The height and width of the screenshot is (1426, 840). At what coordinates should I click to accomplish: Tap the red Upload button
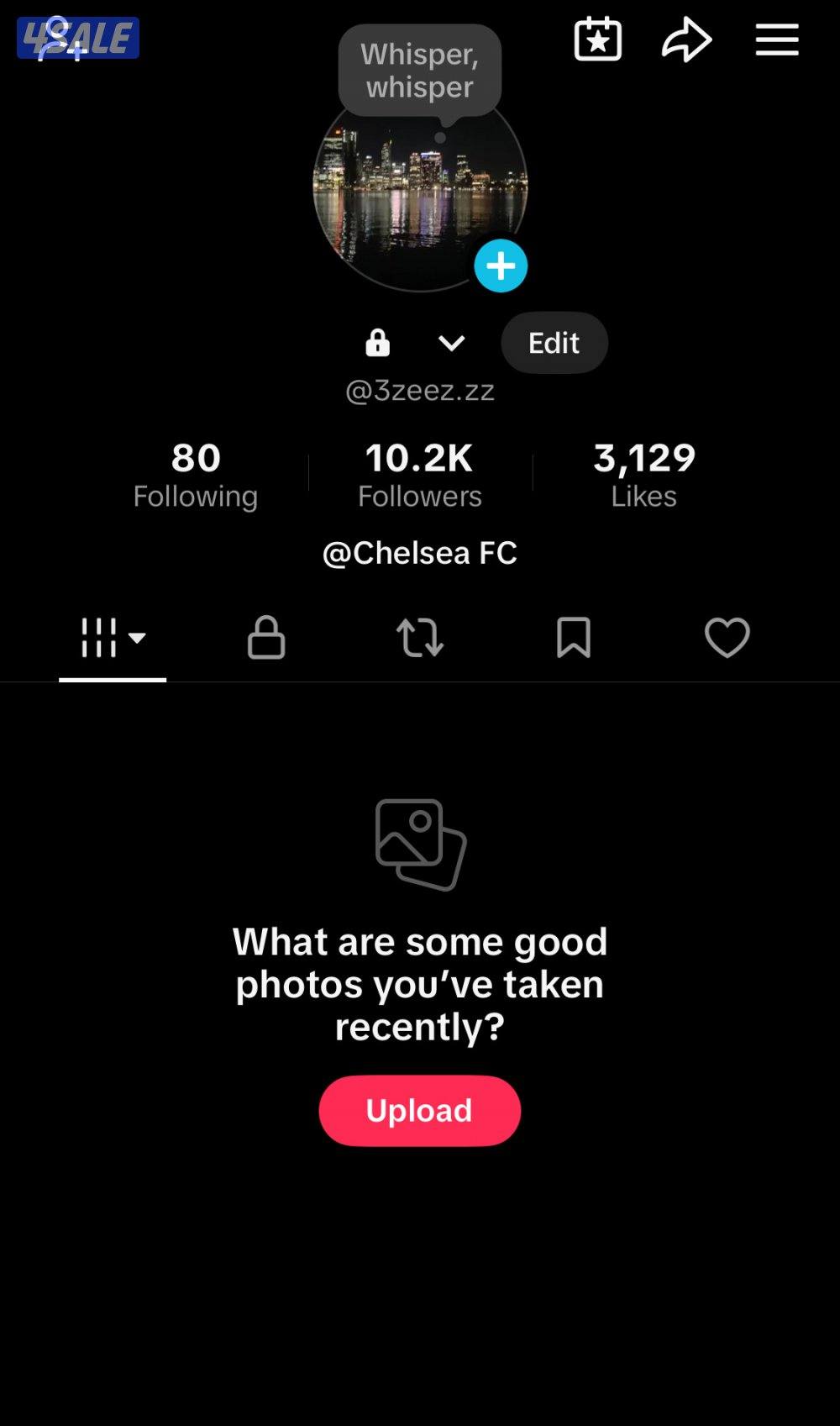419,1111
